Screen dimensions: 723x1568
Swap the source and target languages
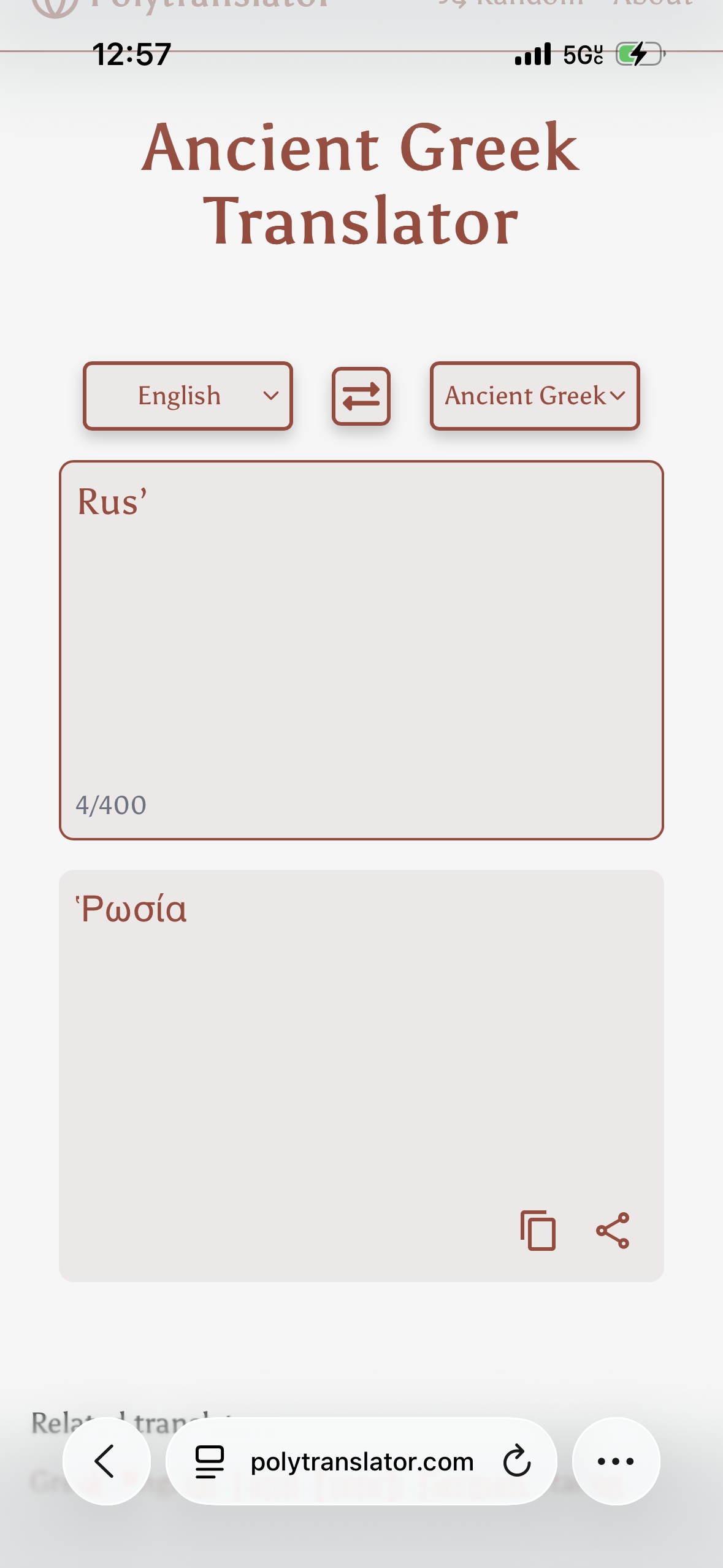[361, 396]
